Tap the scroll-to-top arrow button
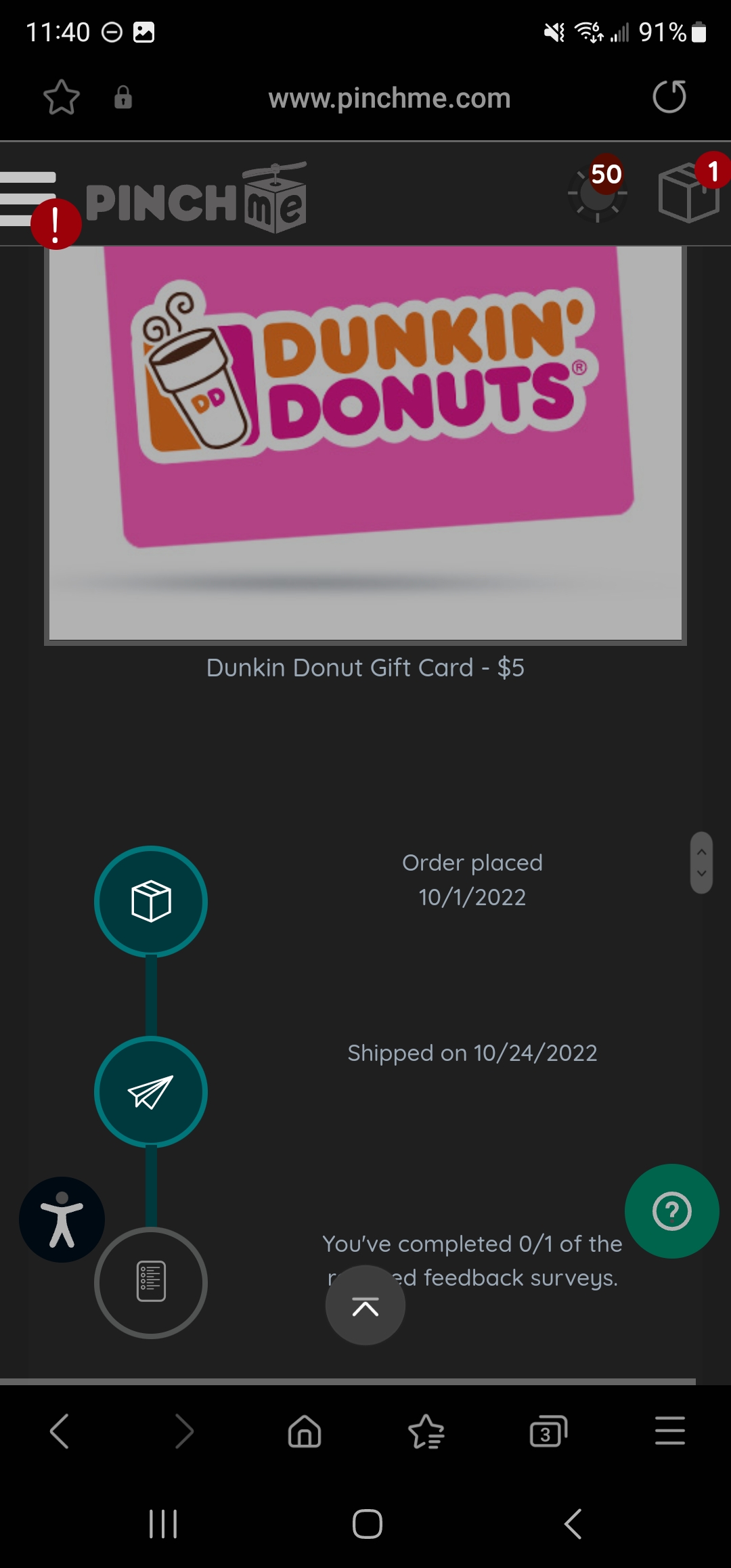The width and height of the screenshot is (731, 1568). (365, 1306)
